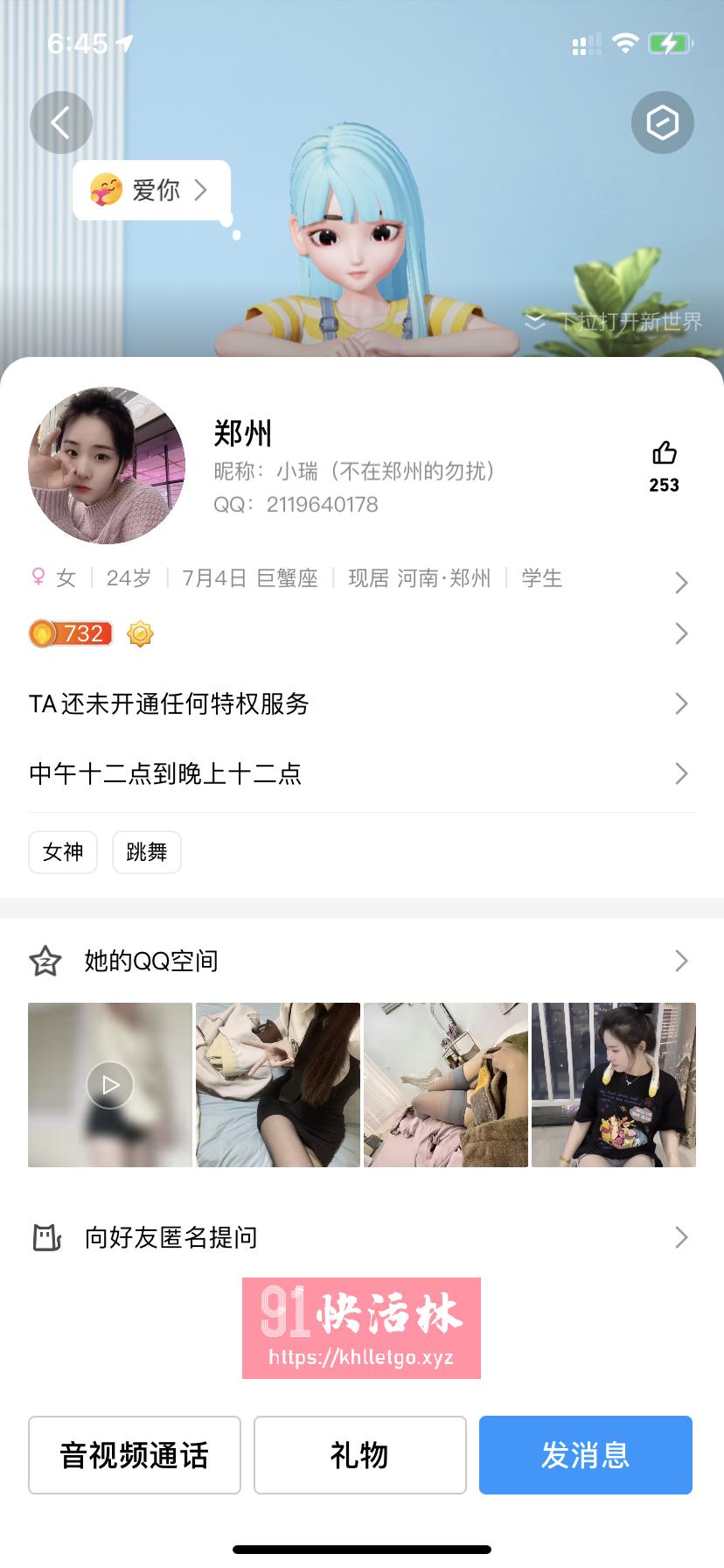Select the 跳舞 tag

(146, 851)
